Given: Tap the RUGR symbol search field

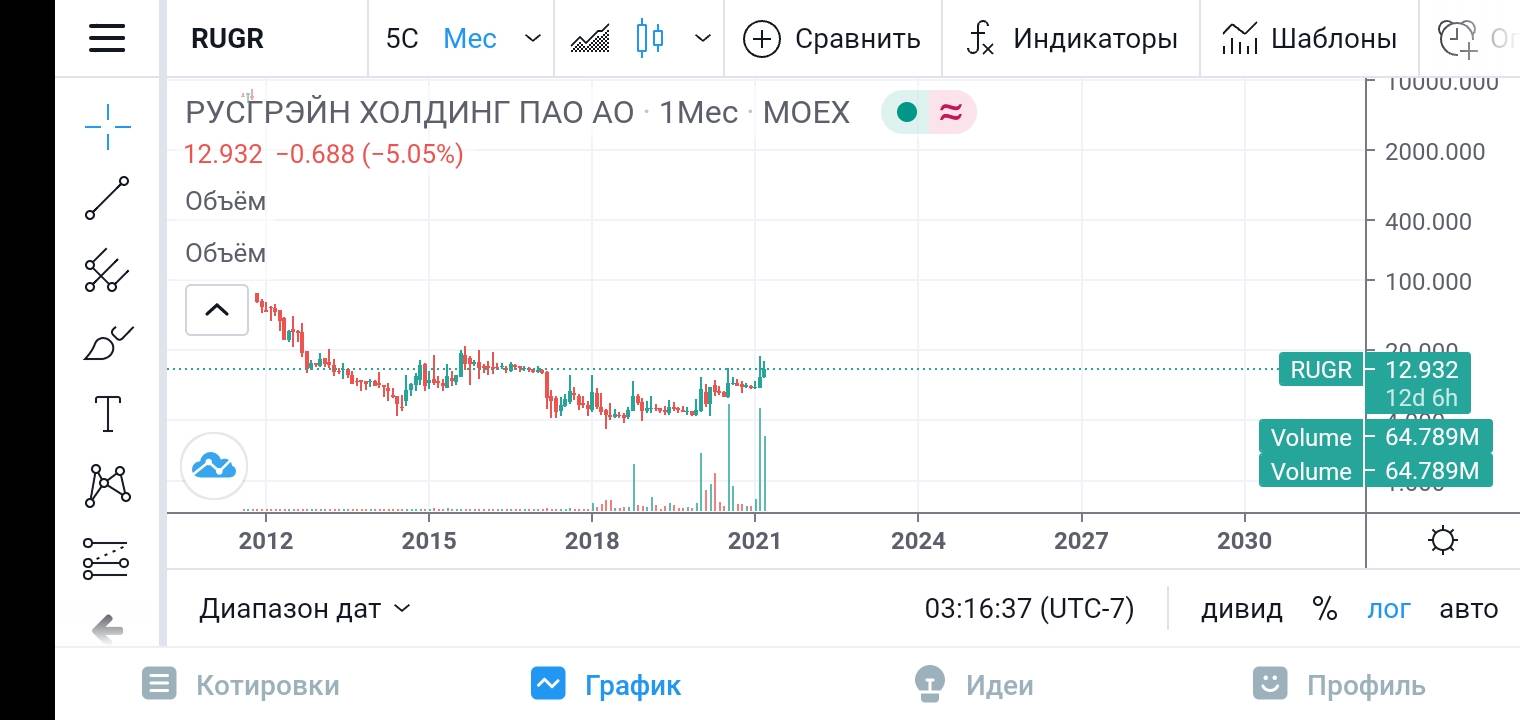Looking at the screenshot, I should click(x=228, y=38).
